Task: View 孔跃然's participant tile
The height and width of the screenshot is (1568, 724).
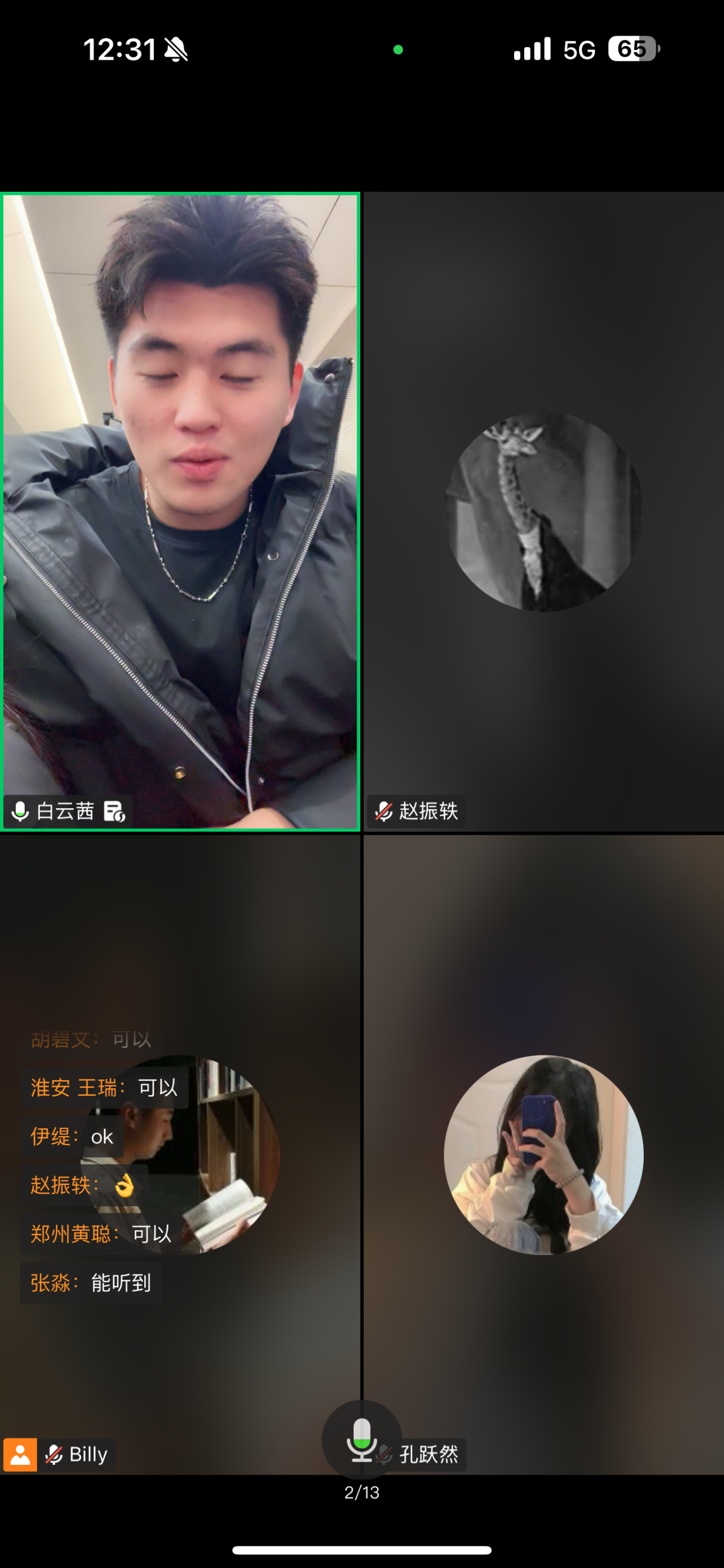Action: (543, 1154)
